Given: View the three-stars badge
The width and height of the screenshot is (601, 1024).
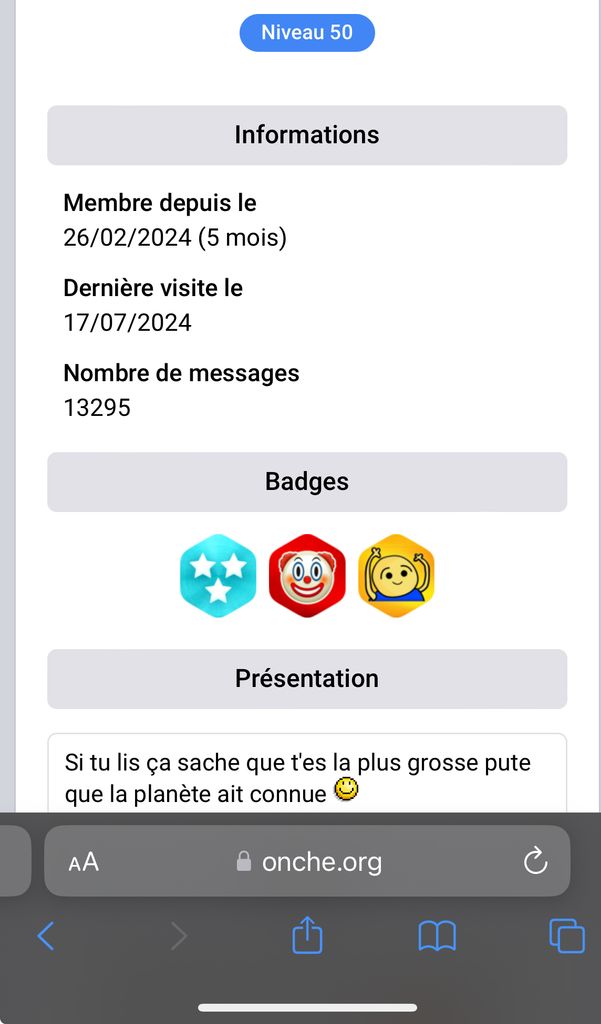Looking at the screenshot, I should [218, 576].
